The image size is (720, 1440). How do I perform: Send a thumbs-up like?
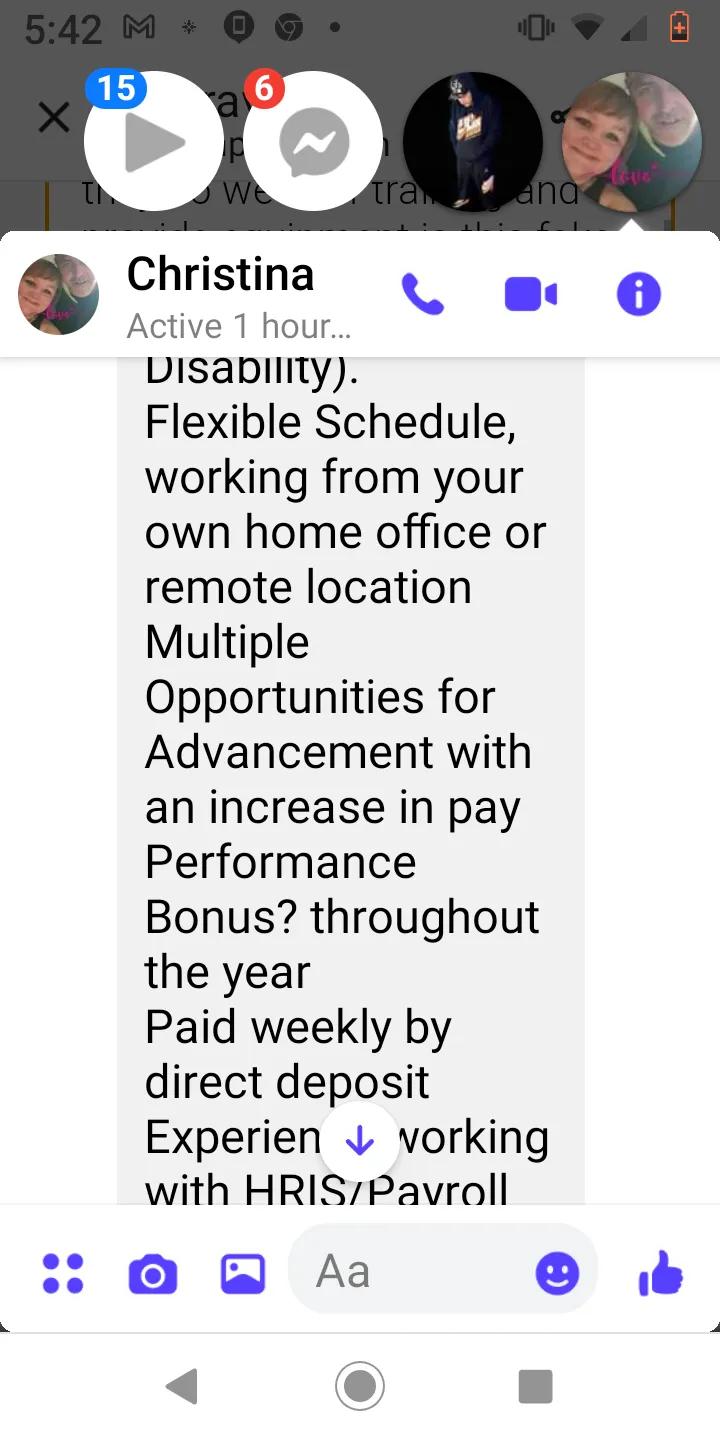click(660, 1274)
